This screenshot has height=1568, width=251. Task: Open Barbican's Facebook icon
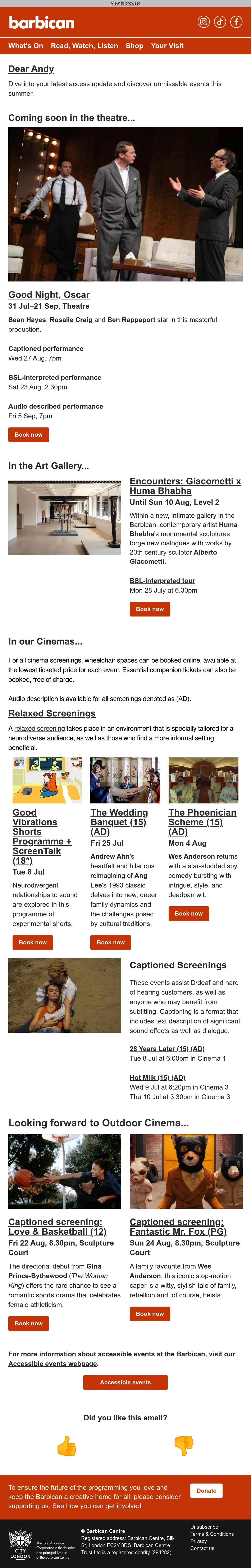236,22
